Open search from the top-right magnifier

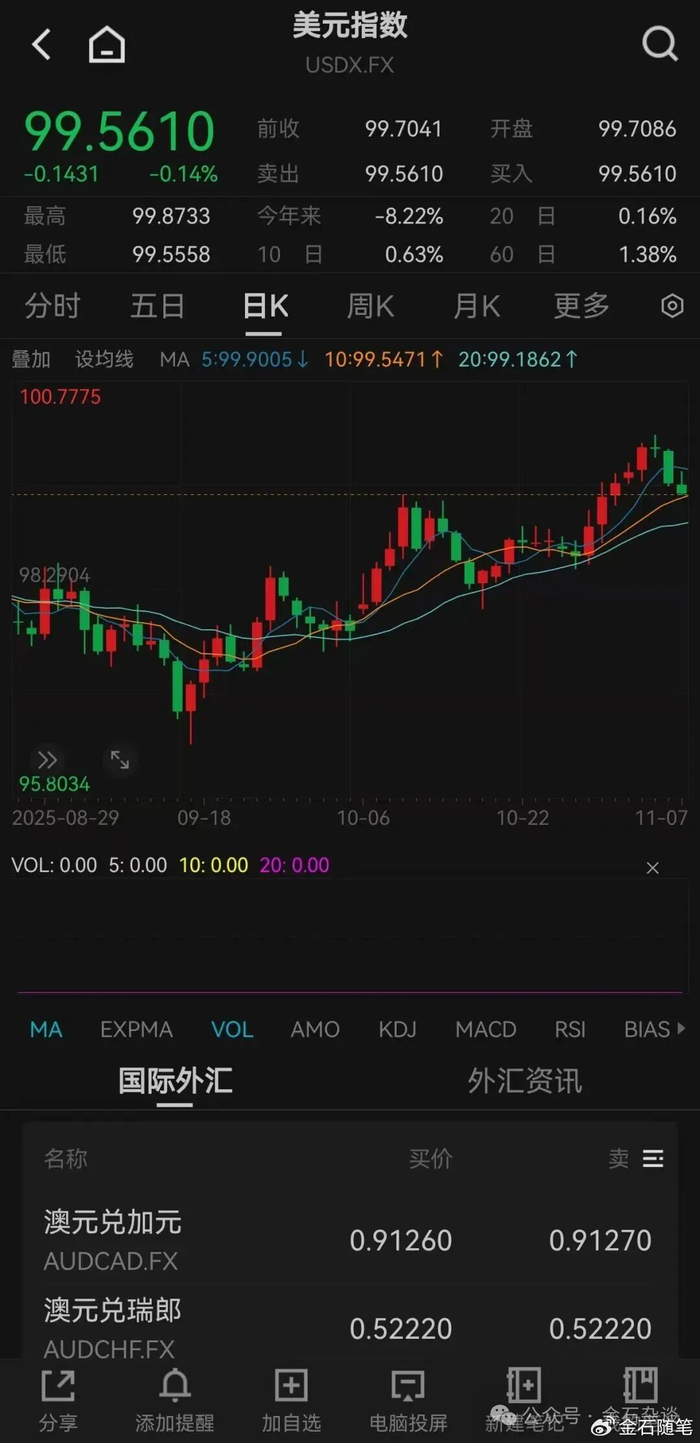[x=659, y=44]
